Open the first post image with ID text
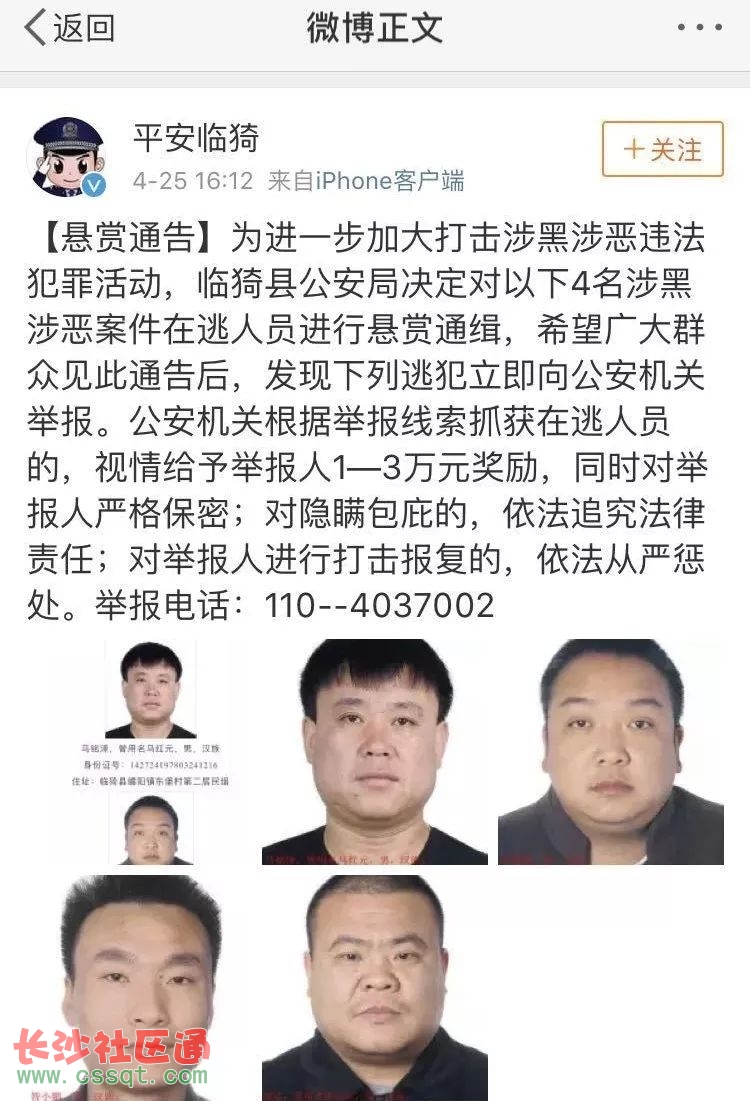Screen dimensions: 750x1101 [x=150, y=752]
